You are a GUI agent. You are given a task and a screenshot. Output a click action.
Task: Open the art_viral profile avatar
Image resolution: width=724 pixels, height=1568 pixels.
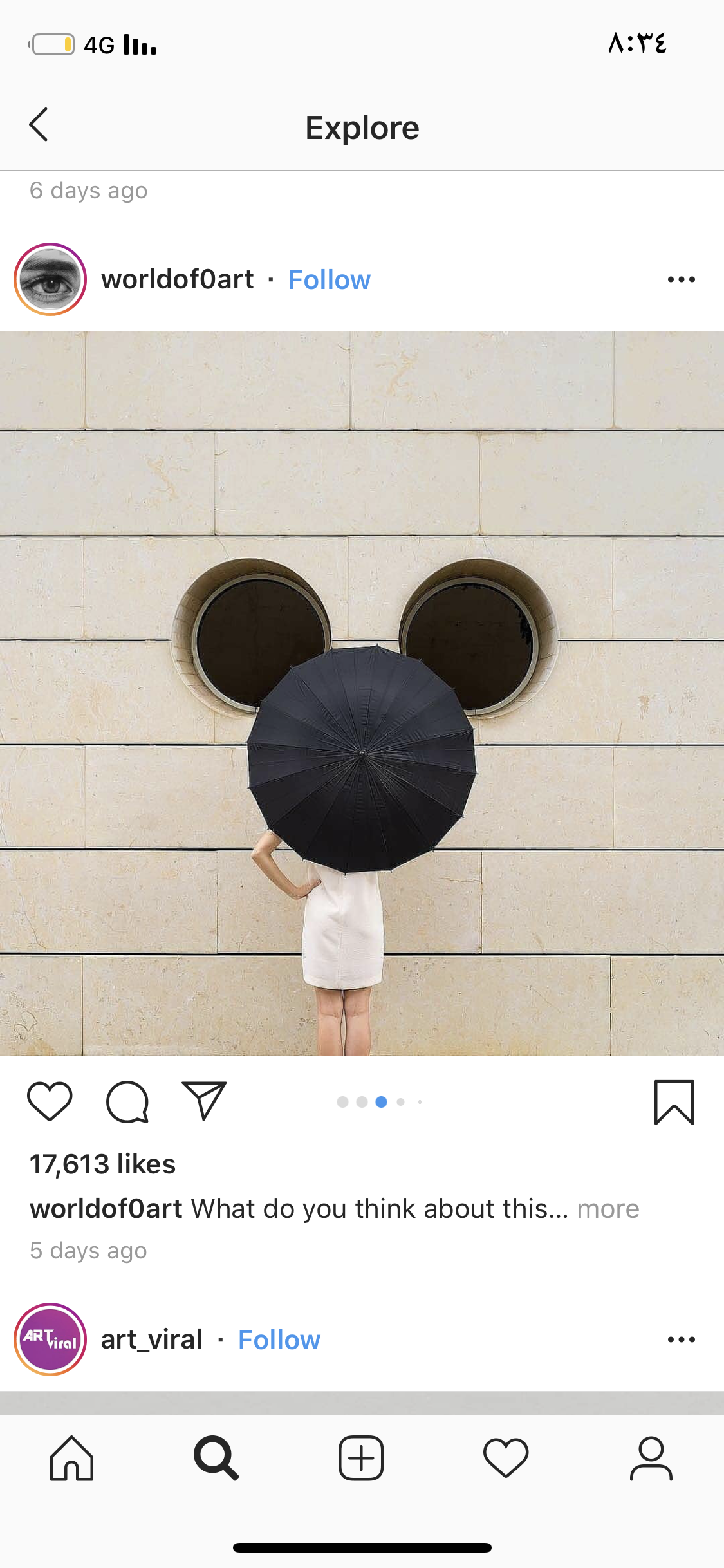pyautogui.click(x=50, y=1339)
